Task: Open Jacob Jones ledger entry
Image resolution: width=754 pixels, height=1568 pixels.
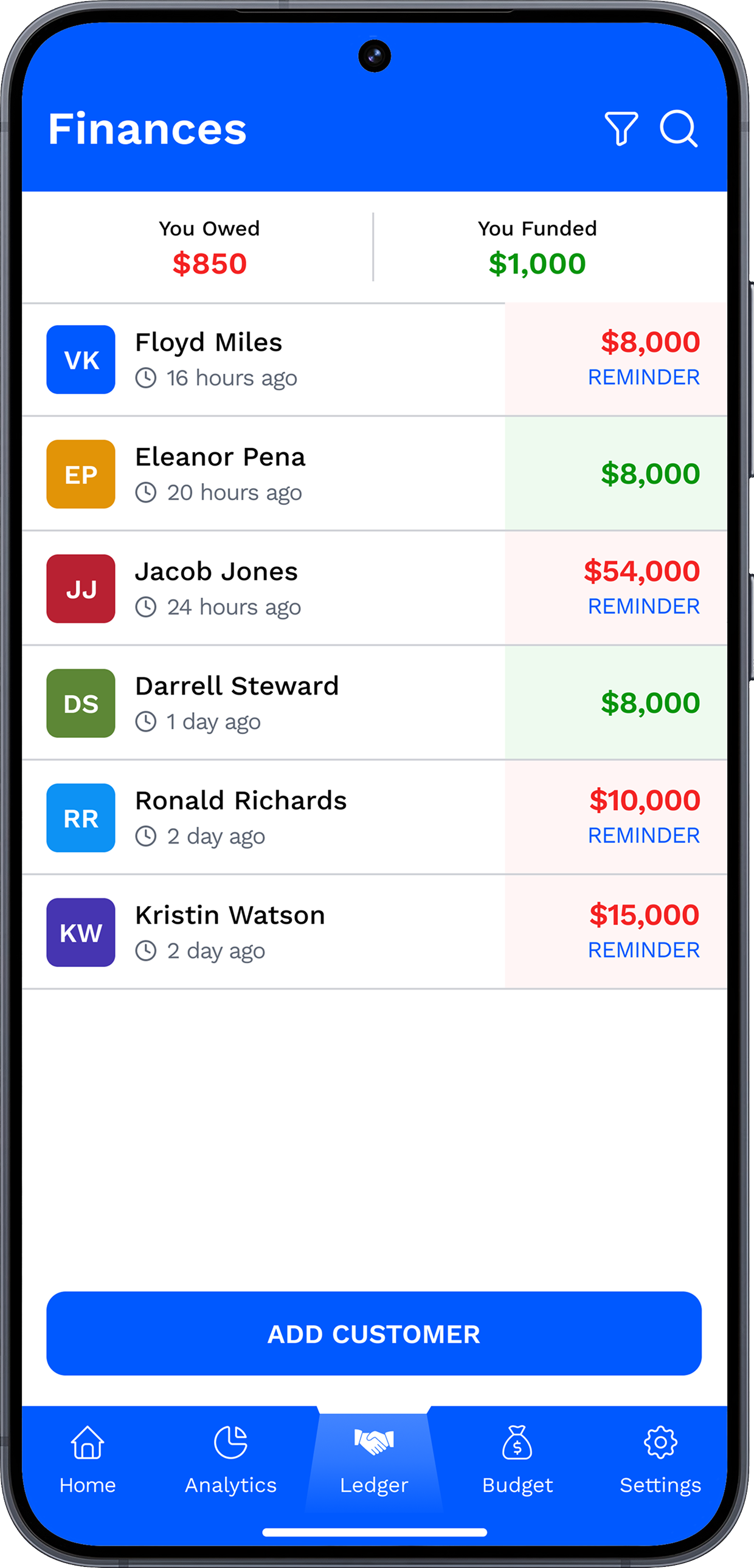Action: click(216, 588)
